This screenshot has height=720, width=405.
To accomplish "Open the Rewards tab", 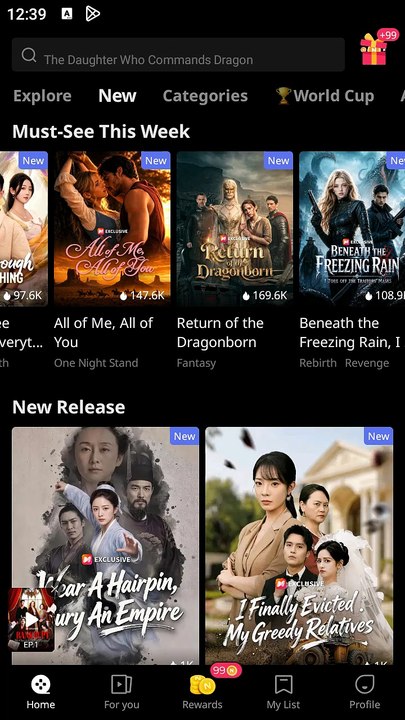I will tap(202, 692).
